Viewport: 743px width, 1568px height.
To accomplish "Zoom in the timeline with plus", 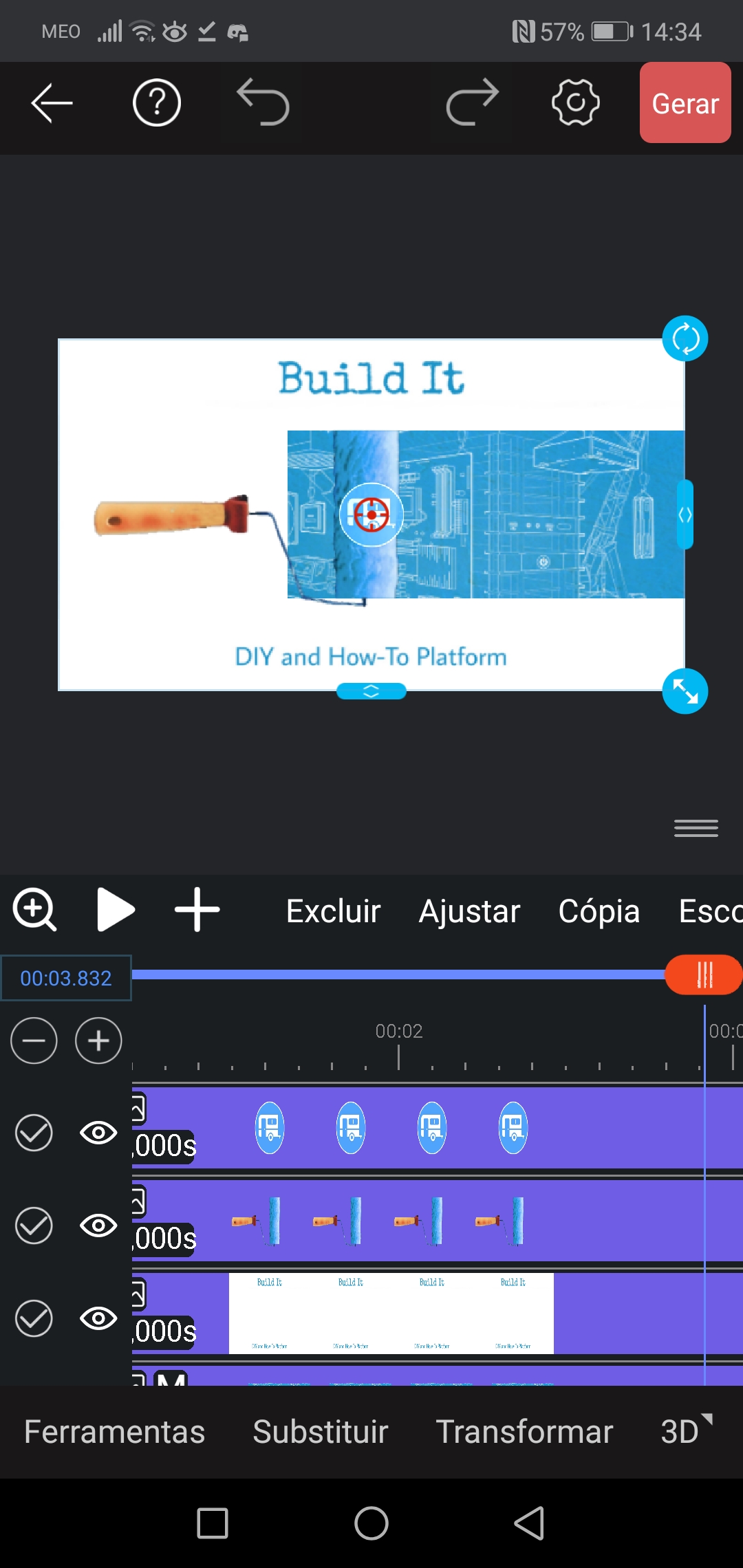I will 98,1041.
